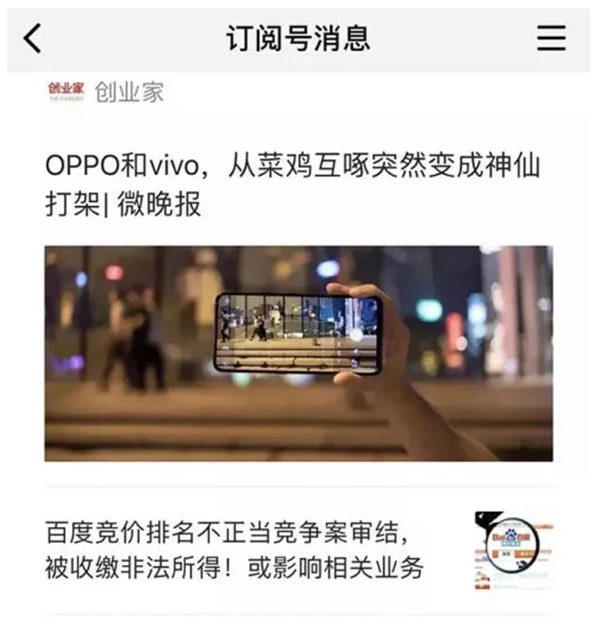Open the hamburger menu icon
The height and width of the screenshot is (638, 600).
[x=551, y=38]
